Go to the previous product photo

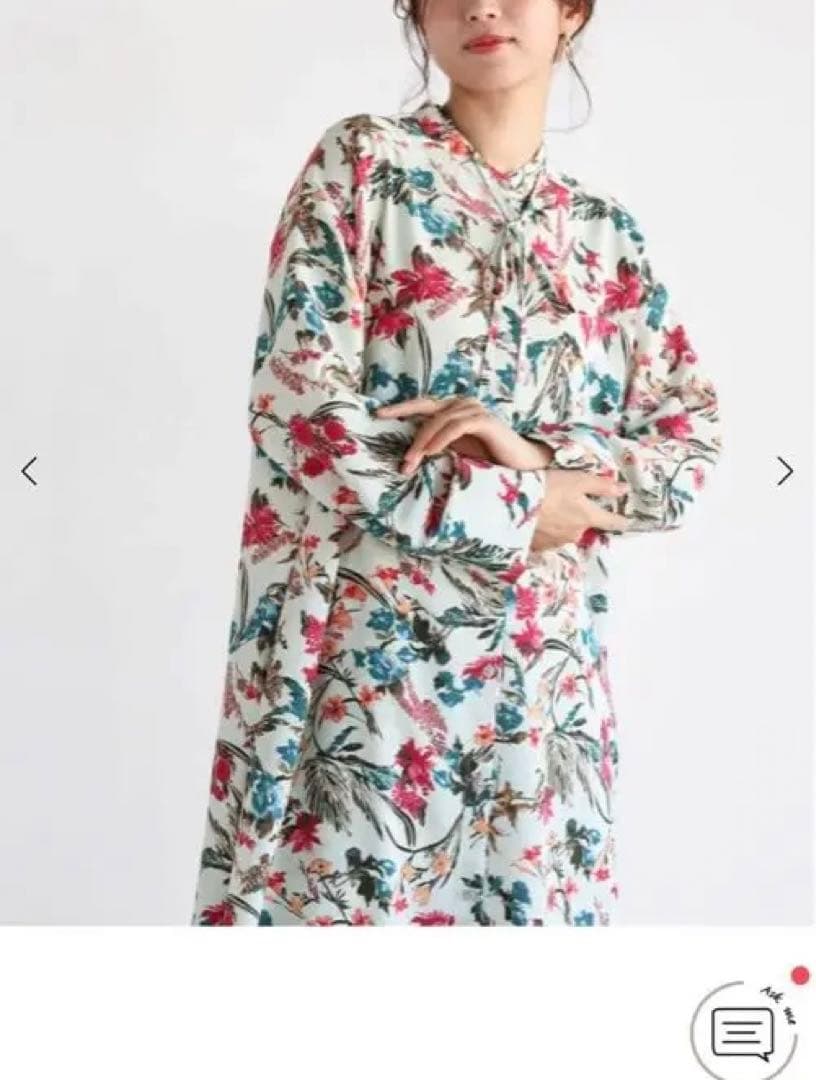tap(30, 471)
